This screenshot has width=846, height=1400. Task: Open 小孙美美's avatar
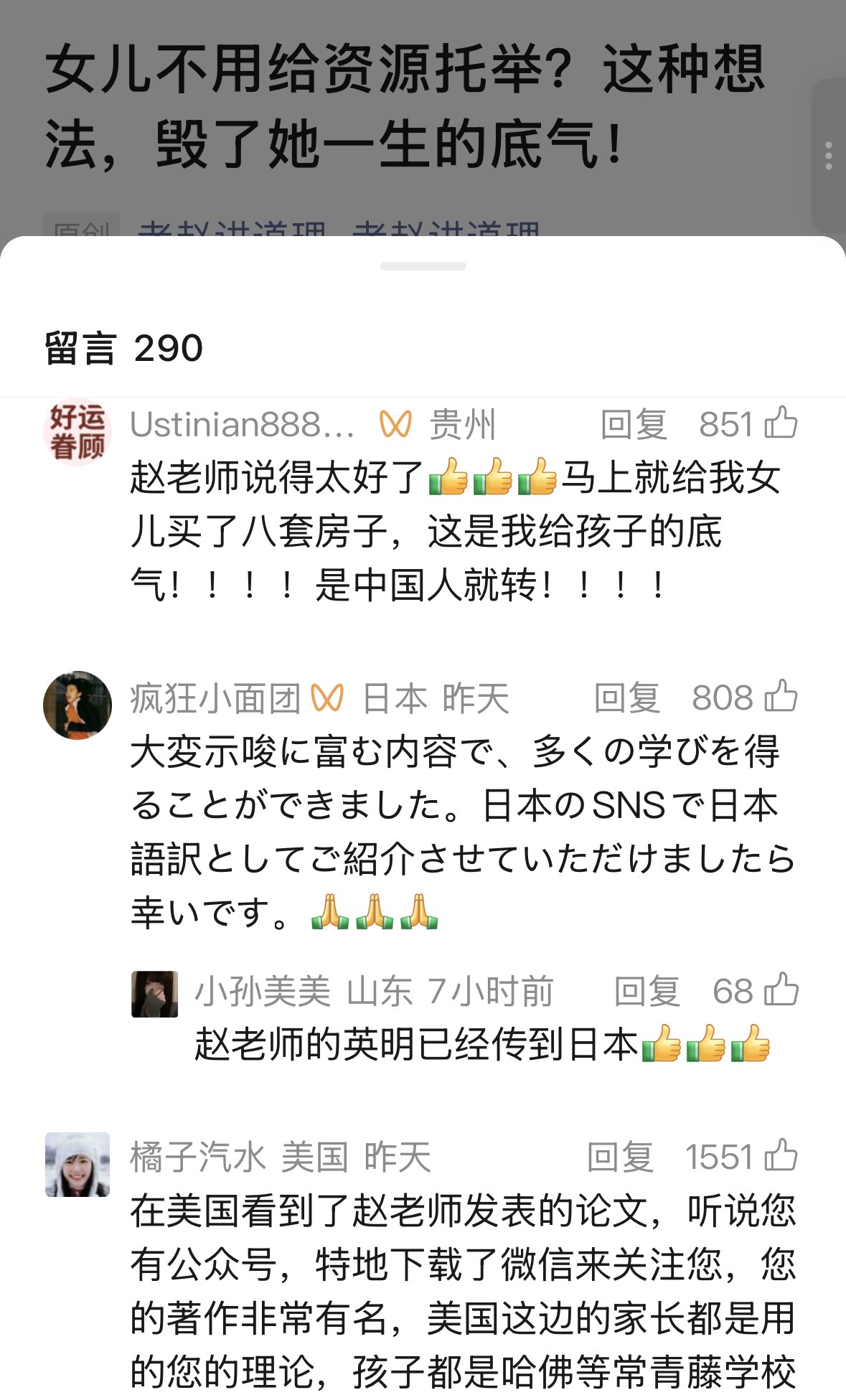click(x=154, y=995)
